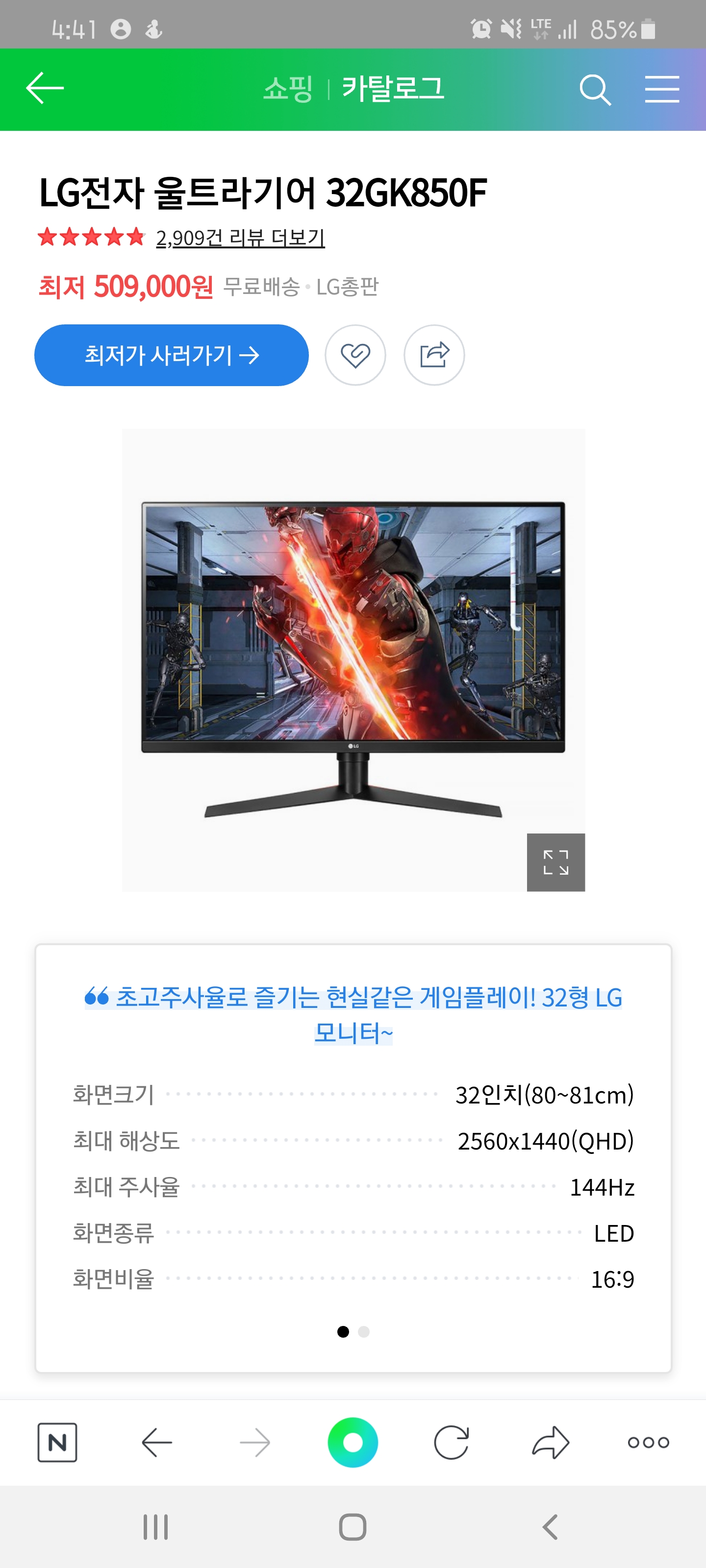Add product to wishlist with heart icon

pos(355,355)
